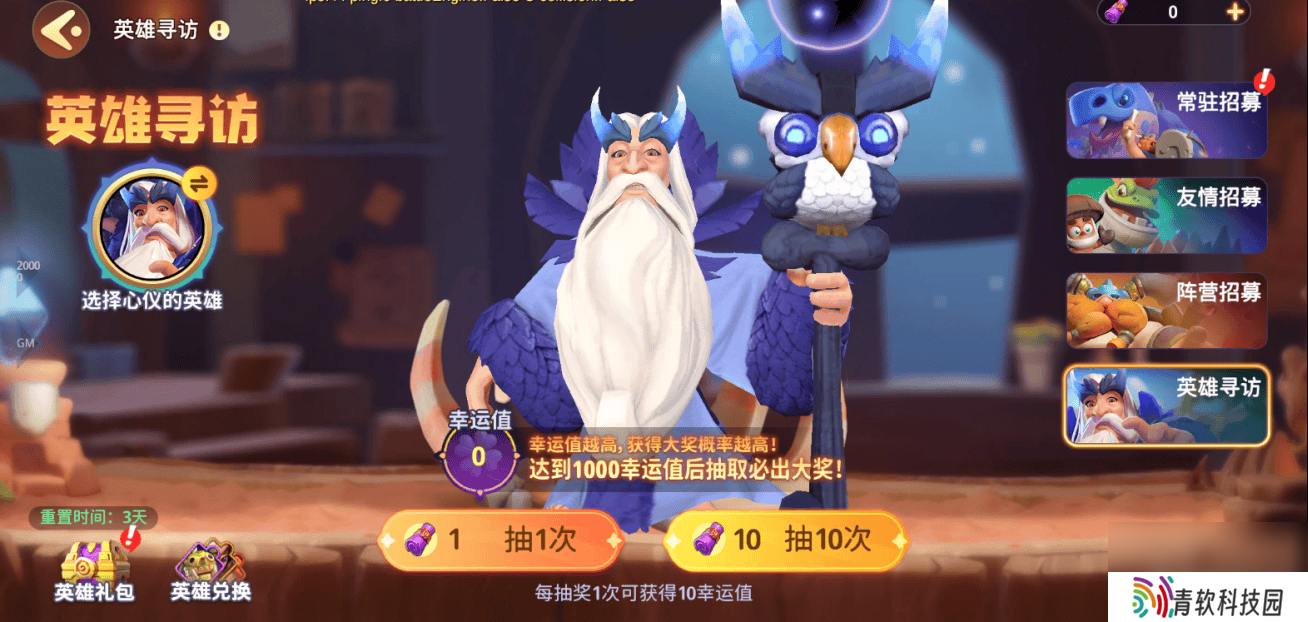1308x622 pixels.
Task: Draw once with 抽1次 button
Action: pos(501,541)
